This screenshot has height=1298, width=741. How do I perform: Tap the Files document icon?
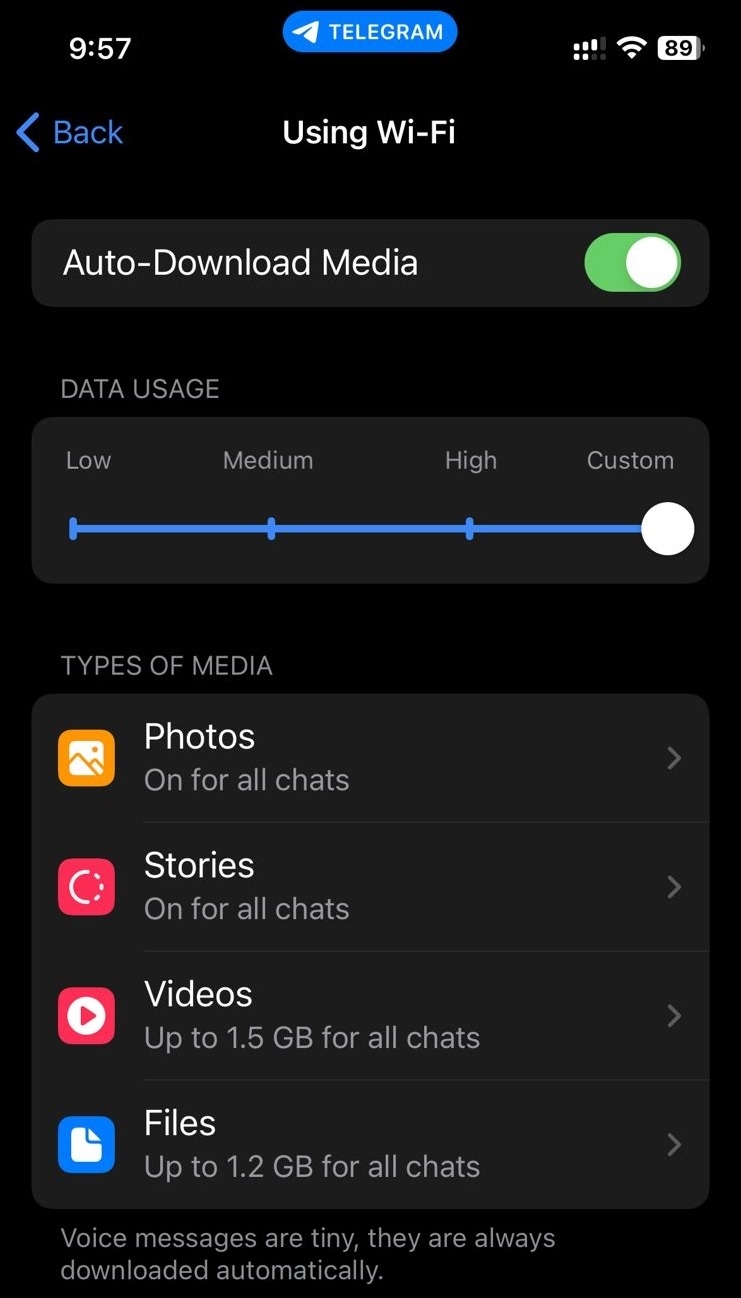86,1145
